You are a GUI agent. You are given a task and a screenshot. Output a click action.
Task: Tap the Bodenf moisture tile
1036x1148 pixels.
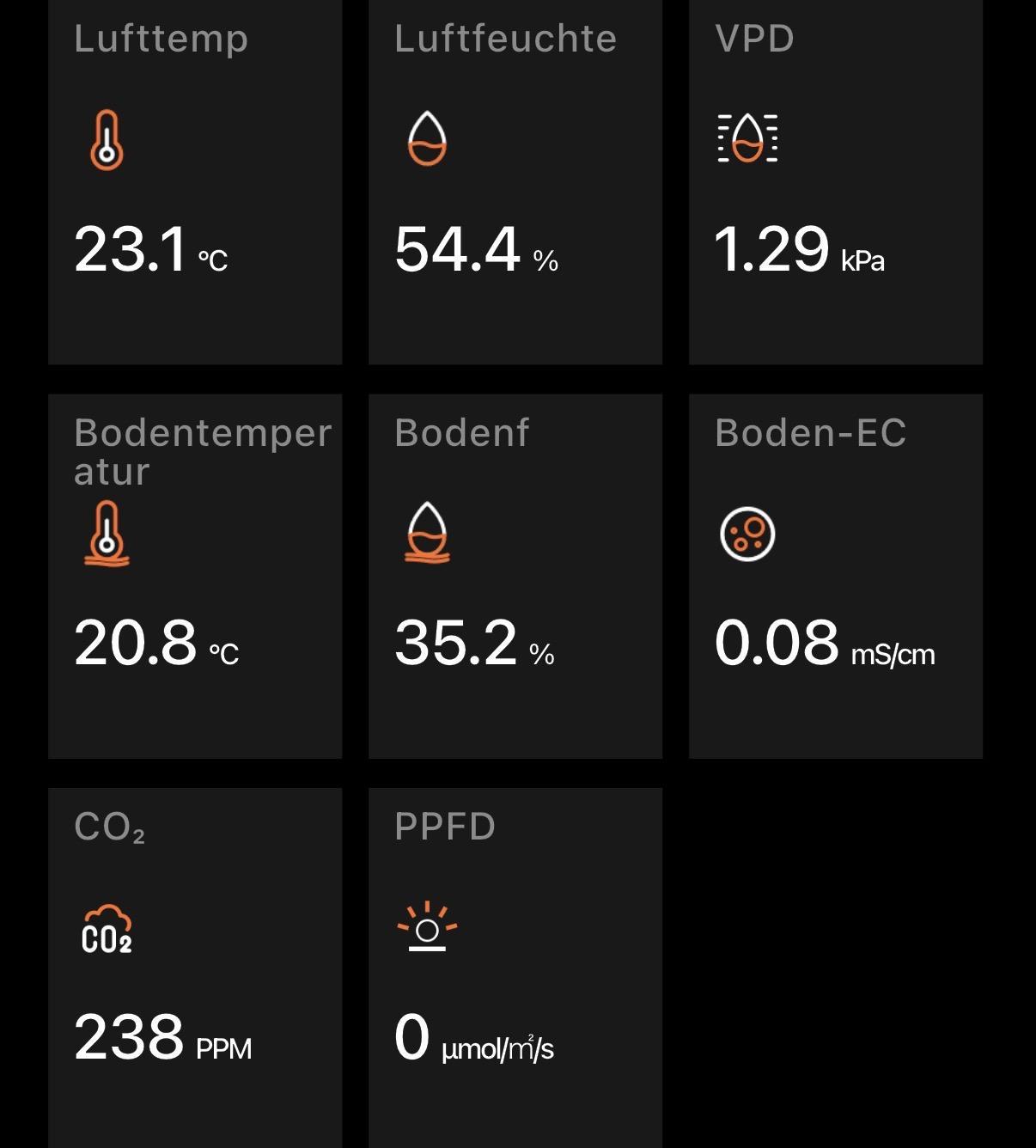(x=515, y=577)
